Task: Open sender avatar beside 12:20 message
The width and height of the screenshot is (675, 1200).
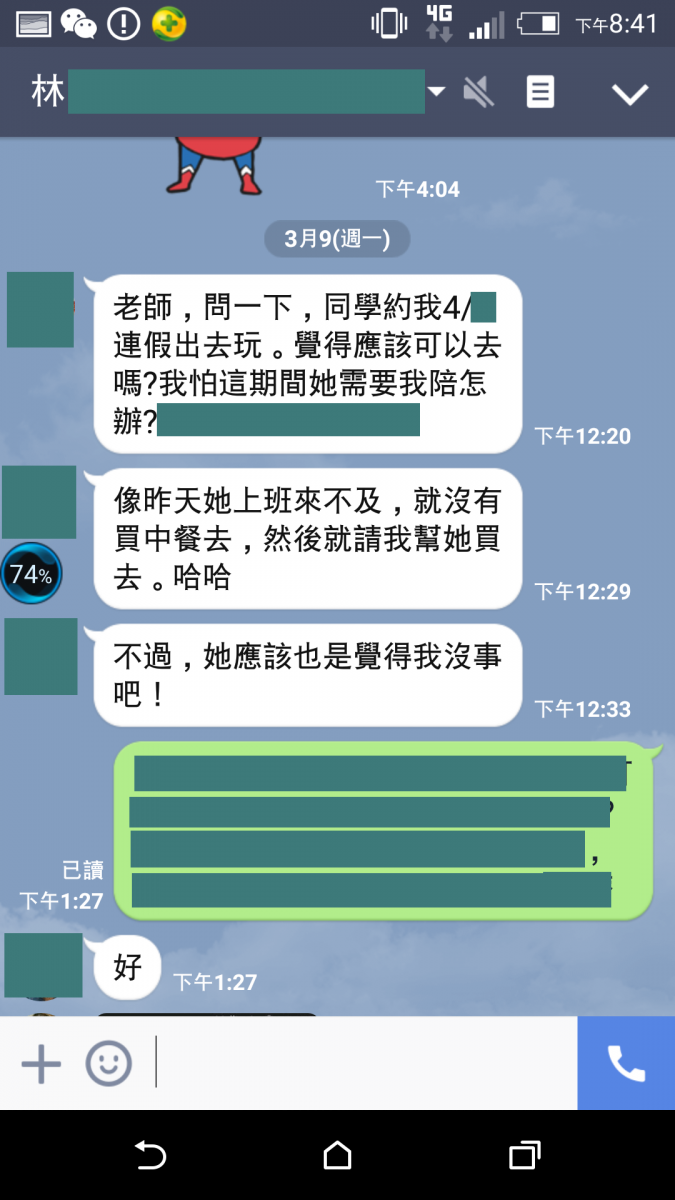Action: tap(40, 310)
